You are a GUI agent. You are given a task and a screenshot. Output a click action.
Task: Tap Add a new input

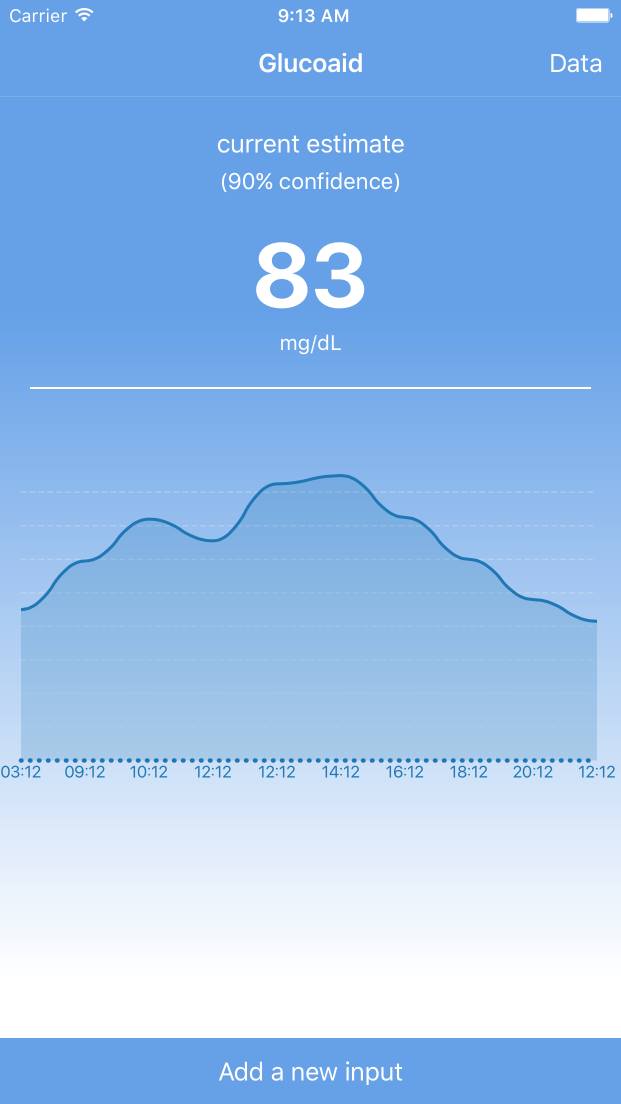pos(310,1072)
